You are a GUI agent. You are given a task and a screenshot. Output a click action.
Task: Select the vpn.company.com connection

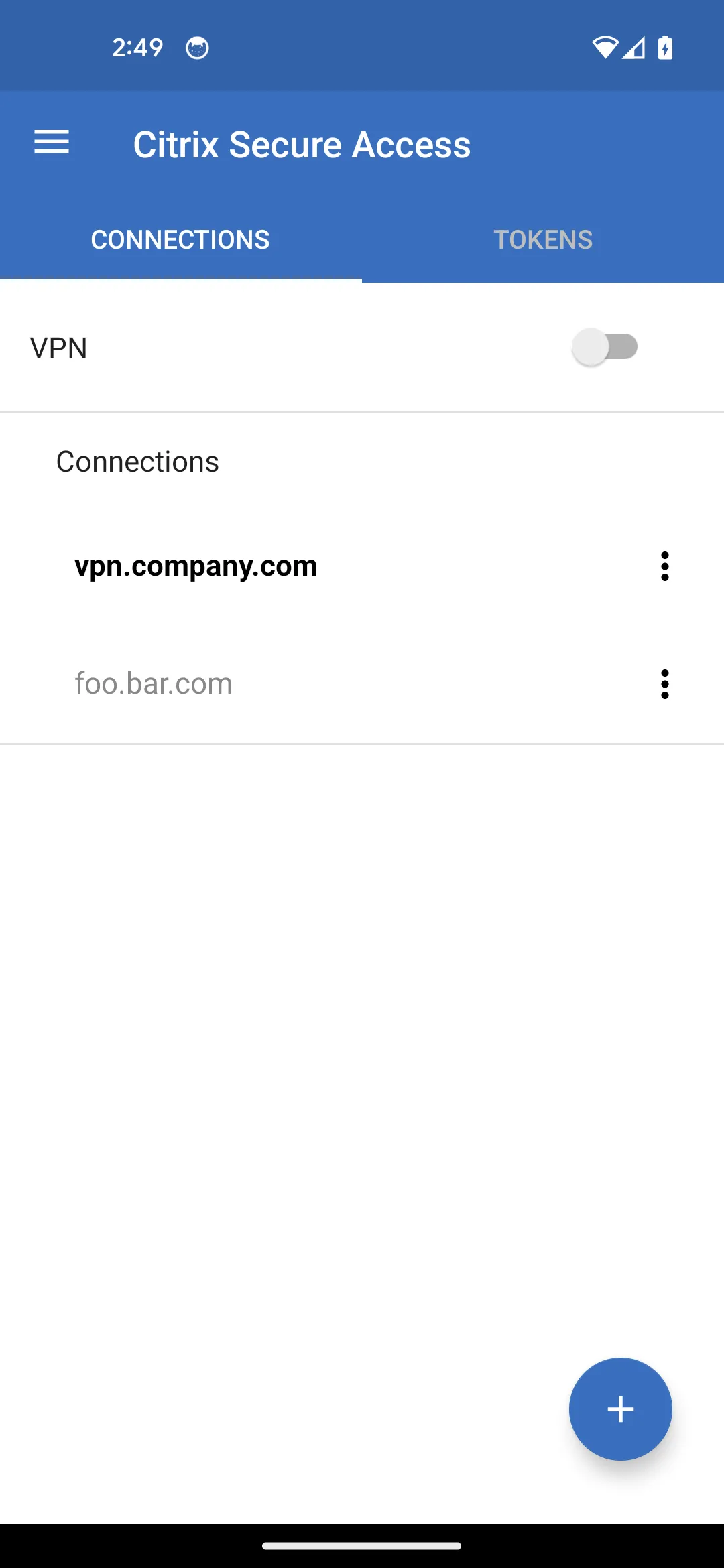point(196,566)
